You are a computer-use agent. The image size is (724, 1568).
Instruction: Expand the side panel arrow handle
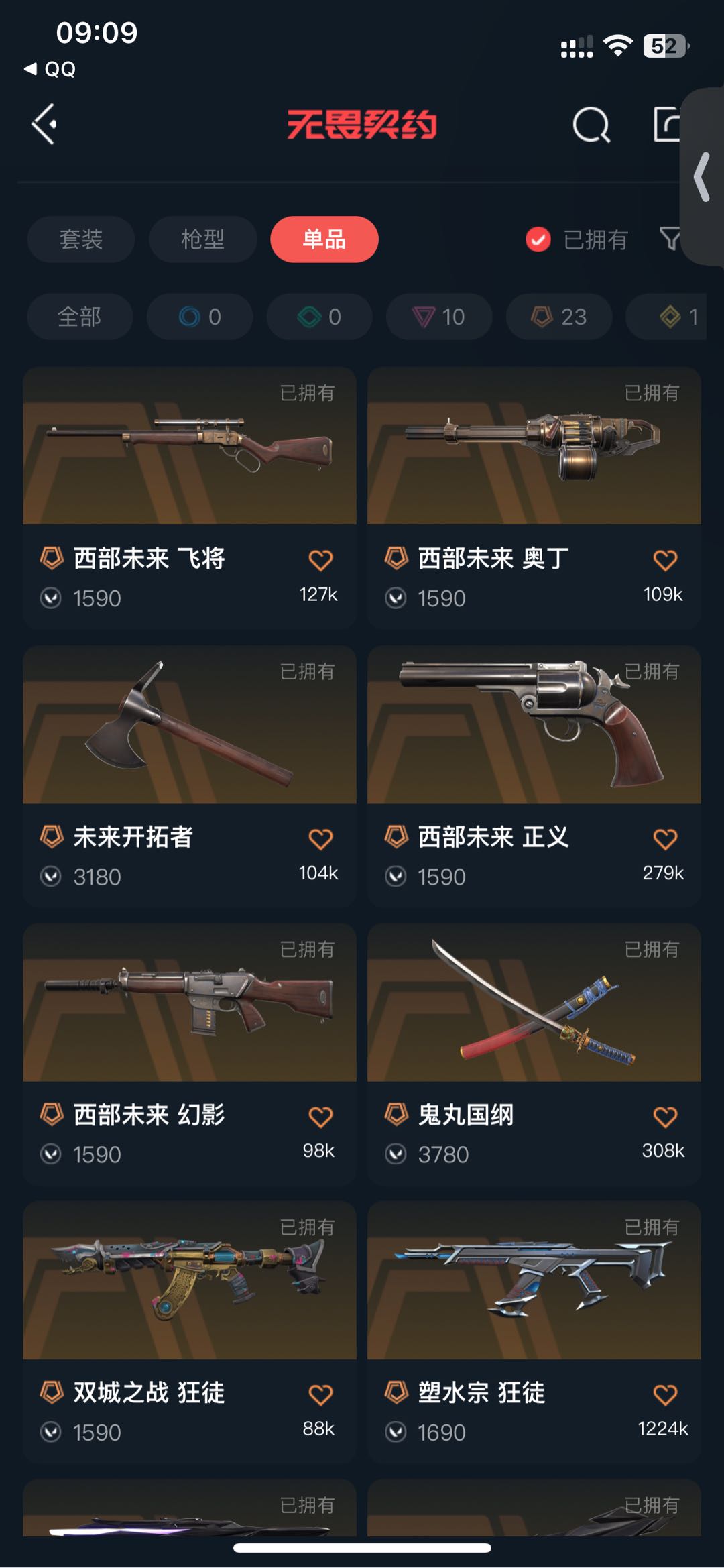(x=702, y=177)
